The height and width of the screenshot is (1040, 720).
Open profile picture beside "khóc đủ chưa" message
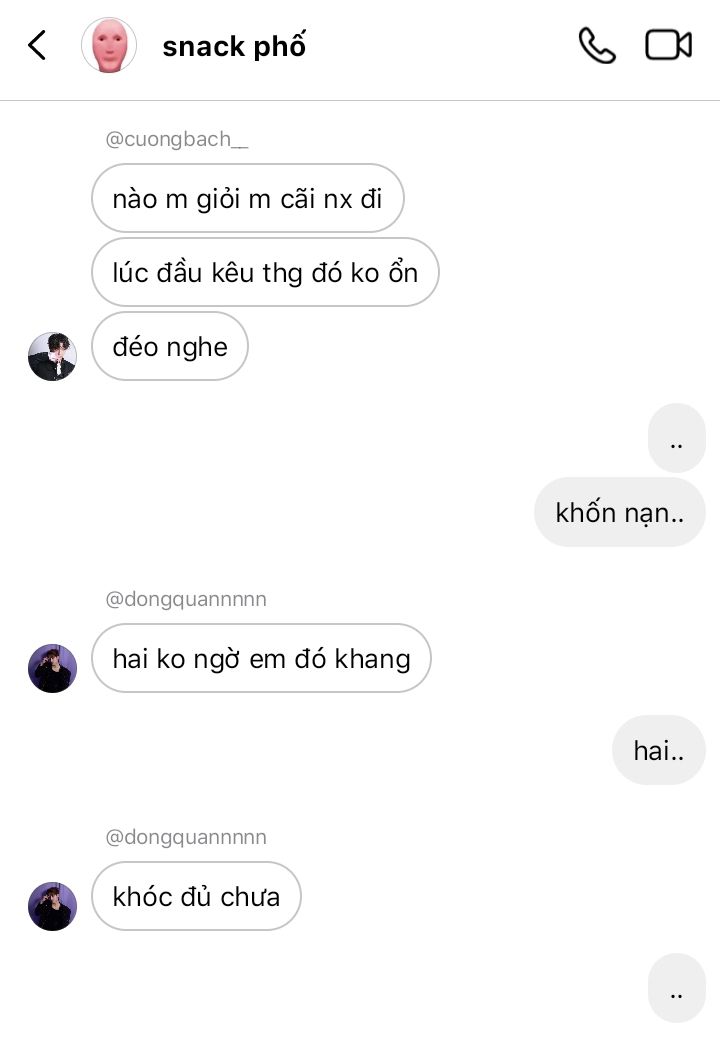[x=52, y=906]
